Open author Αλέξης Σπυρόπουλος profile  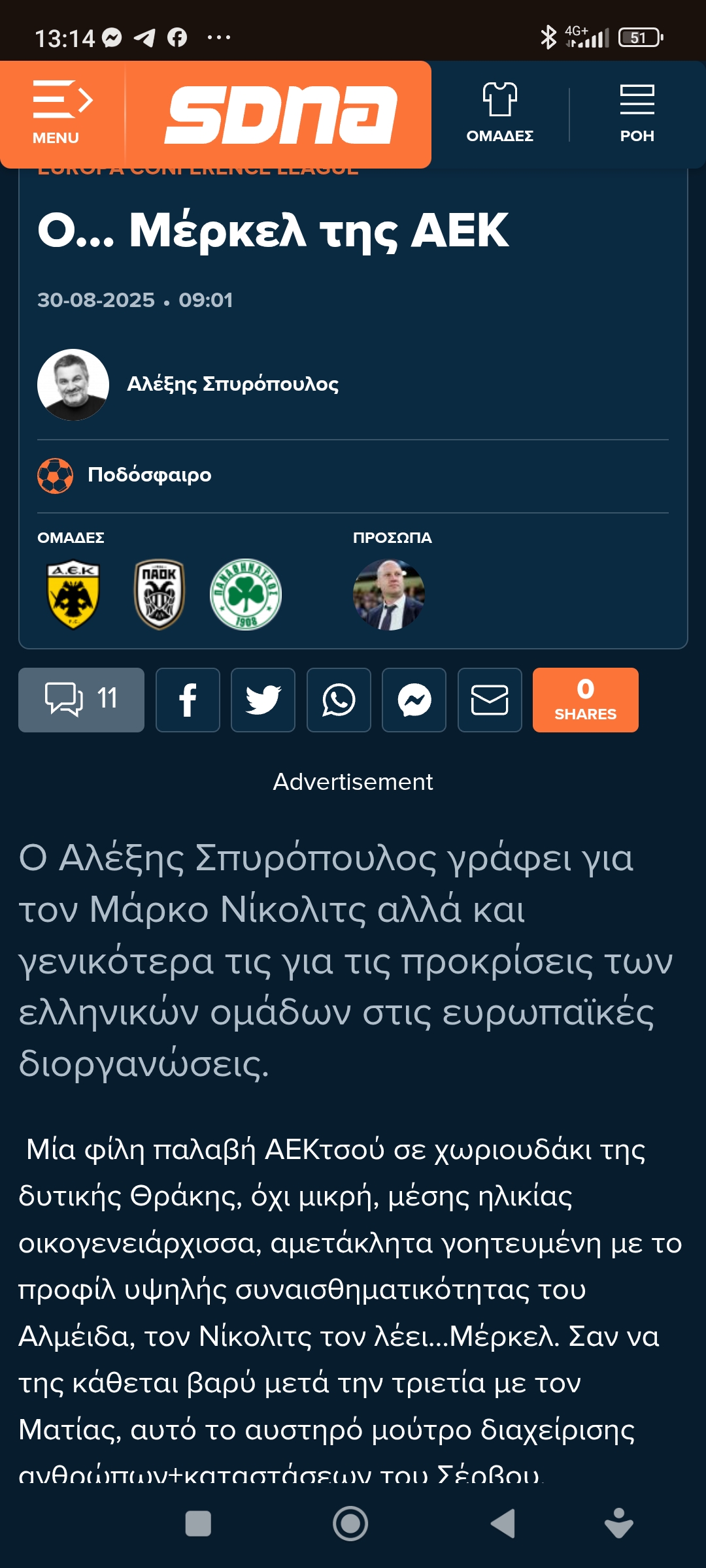point(232,384)
